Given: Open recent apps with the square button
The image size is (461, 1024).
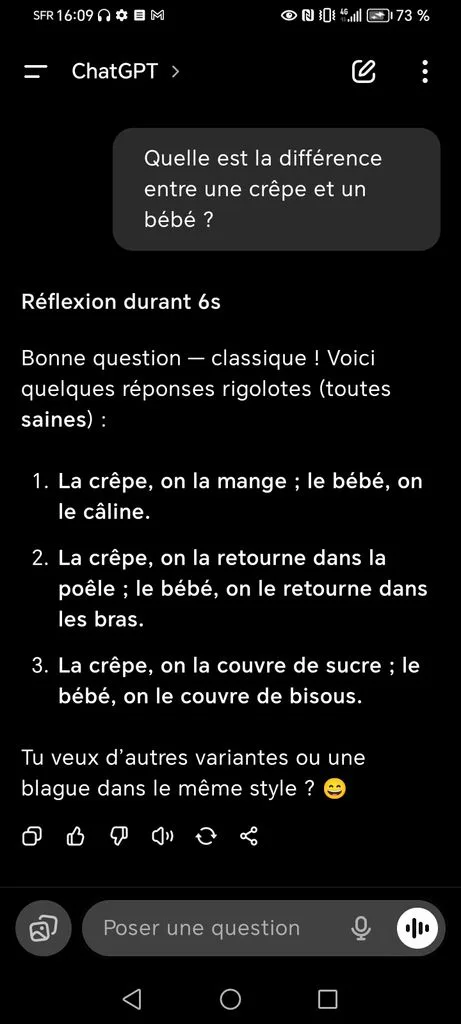Looking at the screenshot, I should (328, 999).
